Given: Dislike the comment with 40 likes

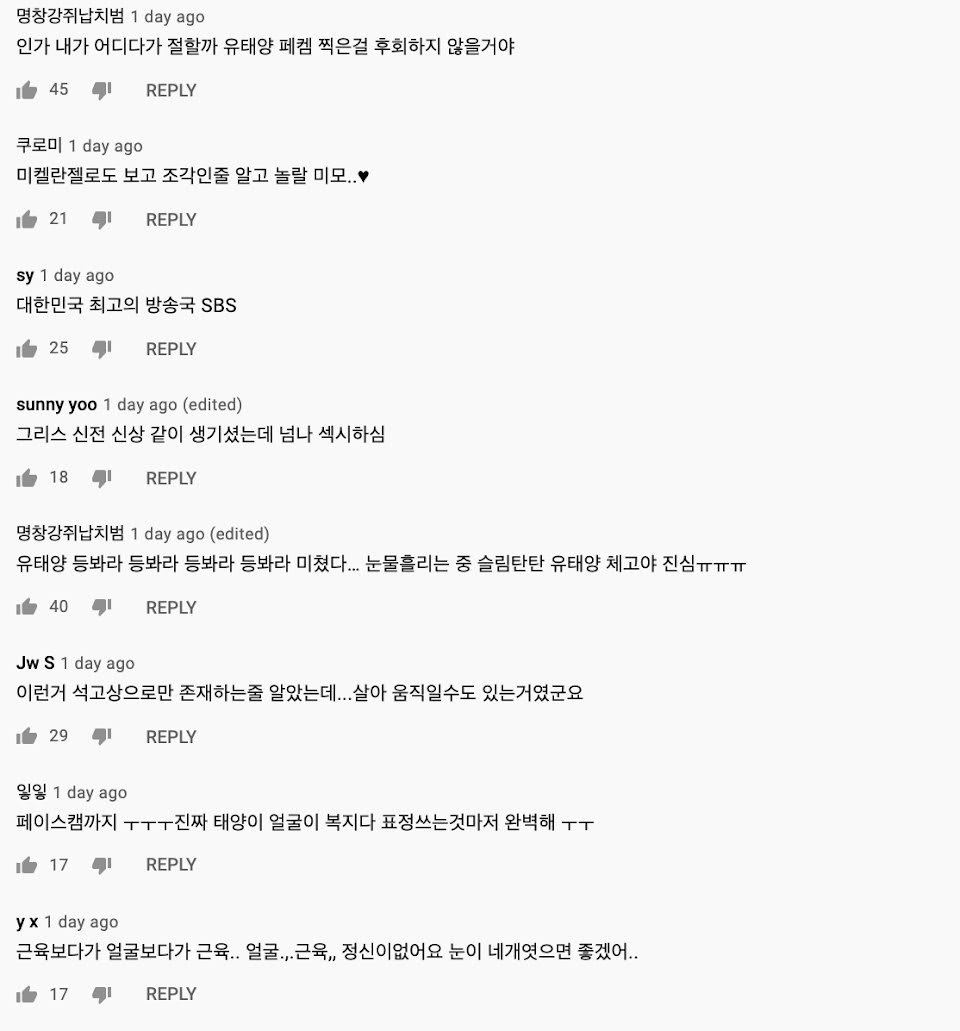Looking at the screenshot, I should 102,608.
